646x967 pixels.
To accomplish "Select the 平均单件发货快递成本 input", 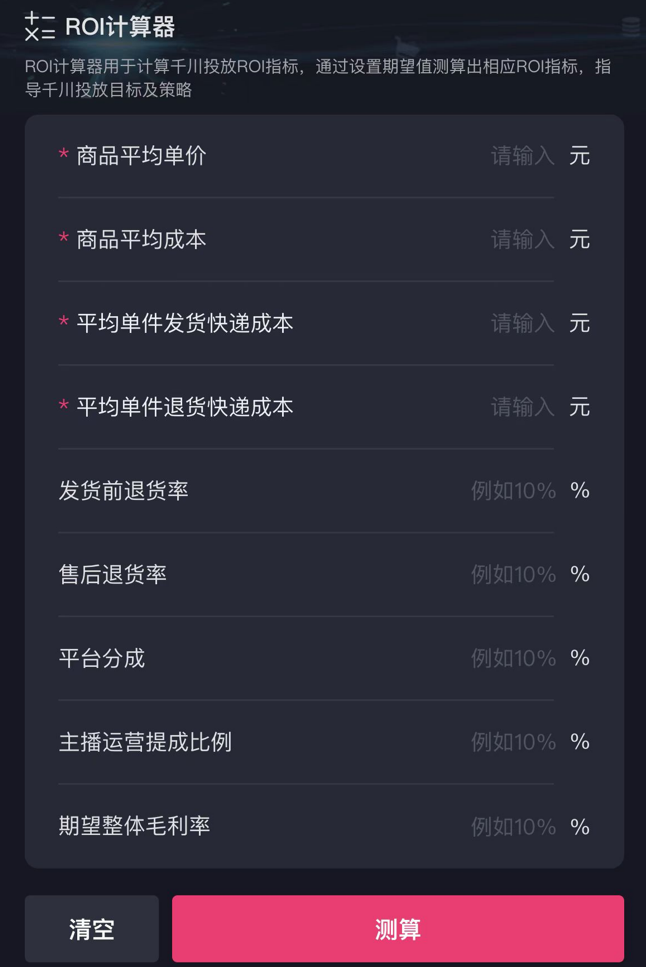I will [x=521, y=324].
